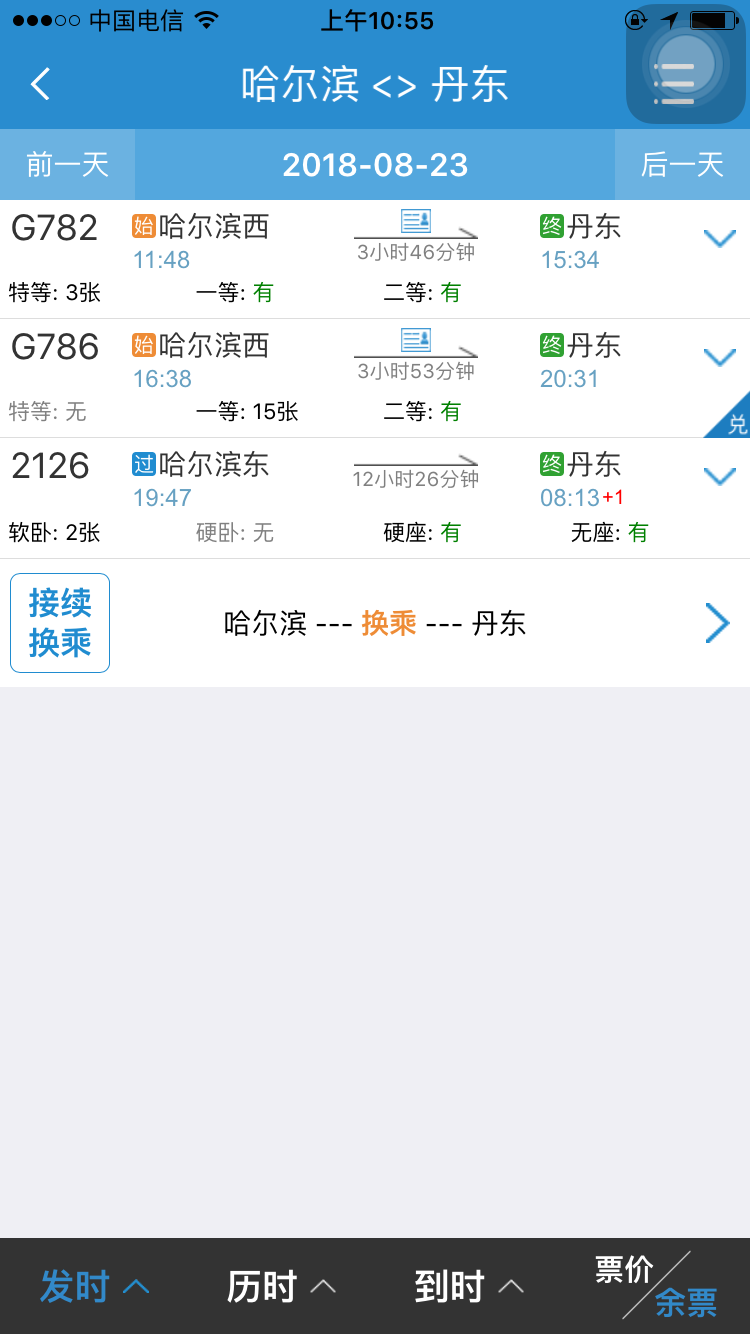Viewport: 750px width, 1334px height.
Task: Open the floating menu button at top right
Action: pos(686,64)
